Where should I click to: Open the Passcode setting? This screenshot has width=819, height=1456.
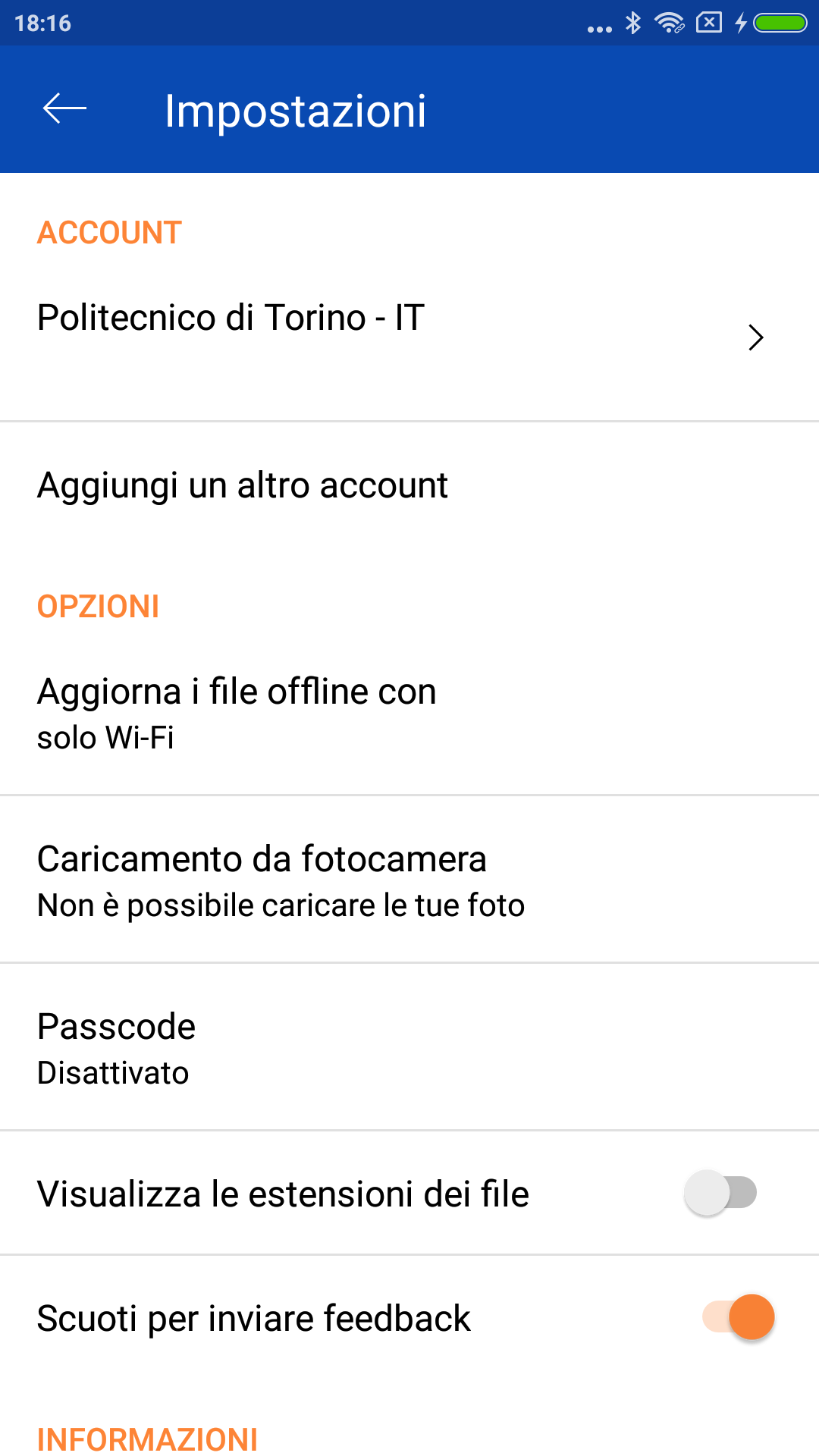pos(409,1047)
